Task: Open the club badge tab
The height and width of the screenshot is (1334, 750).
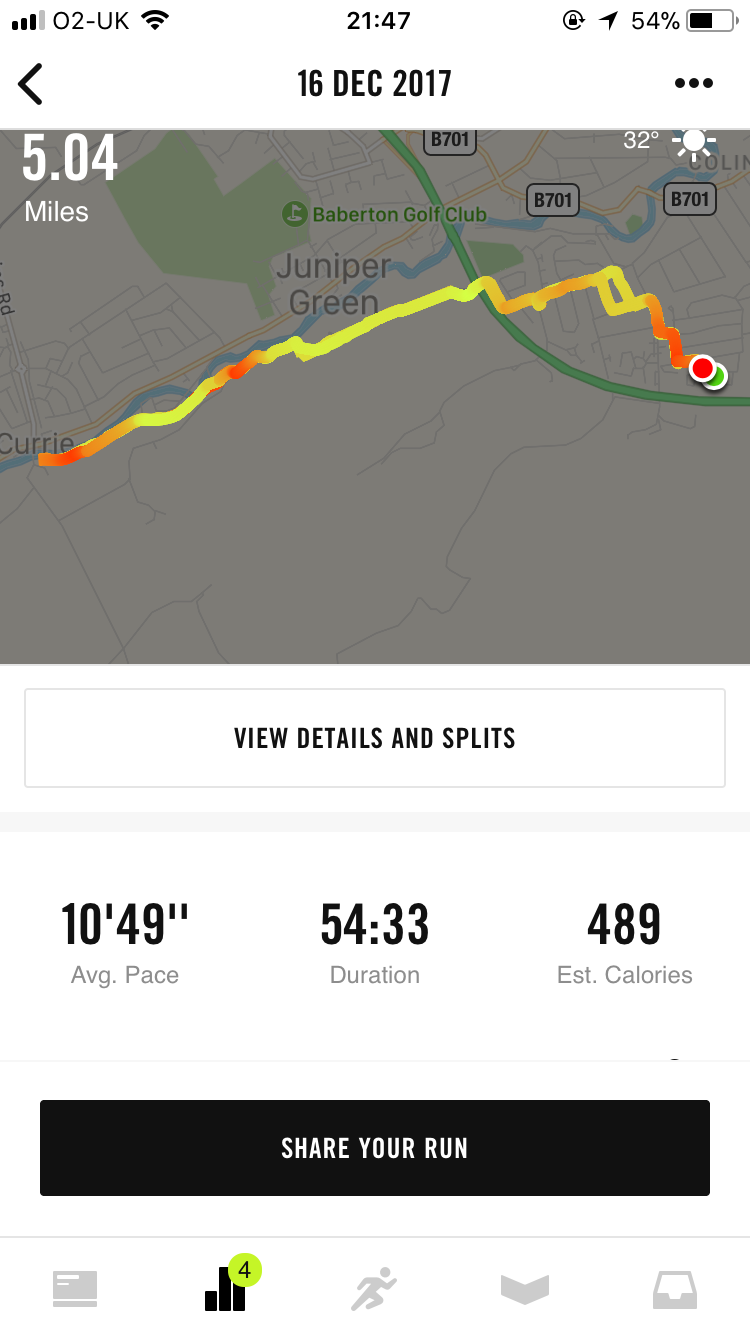Action: (525, 1290)
